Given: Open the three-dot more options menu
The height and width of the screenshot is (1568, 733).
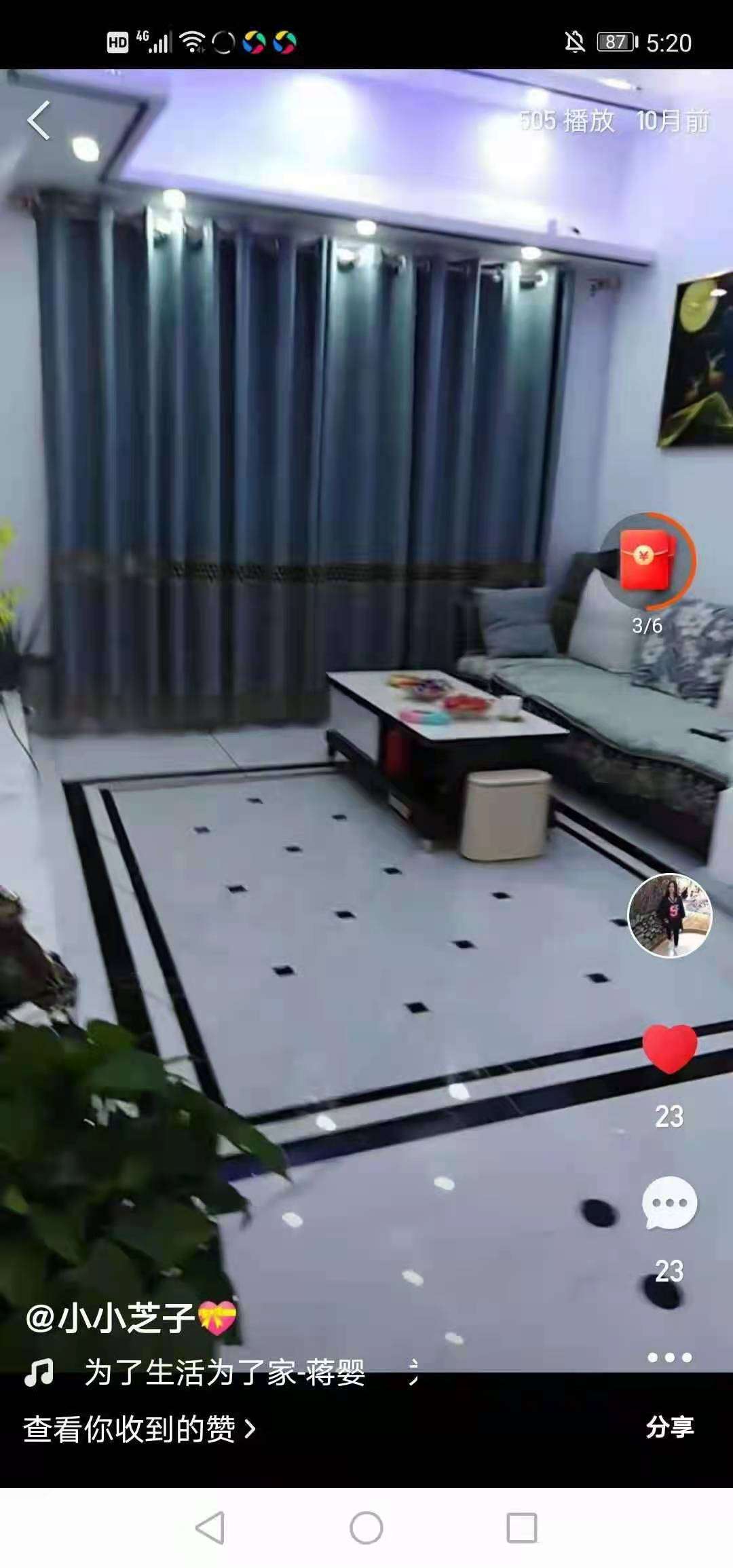Looking at the screenshot, I should click(x=669, y=1358).
